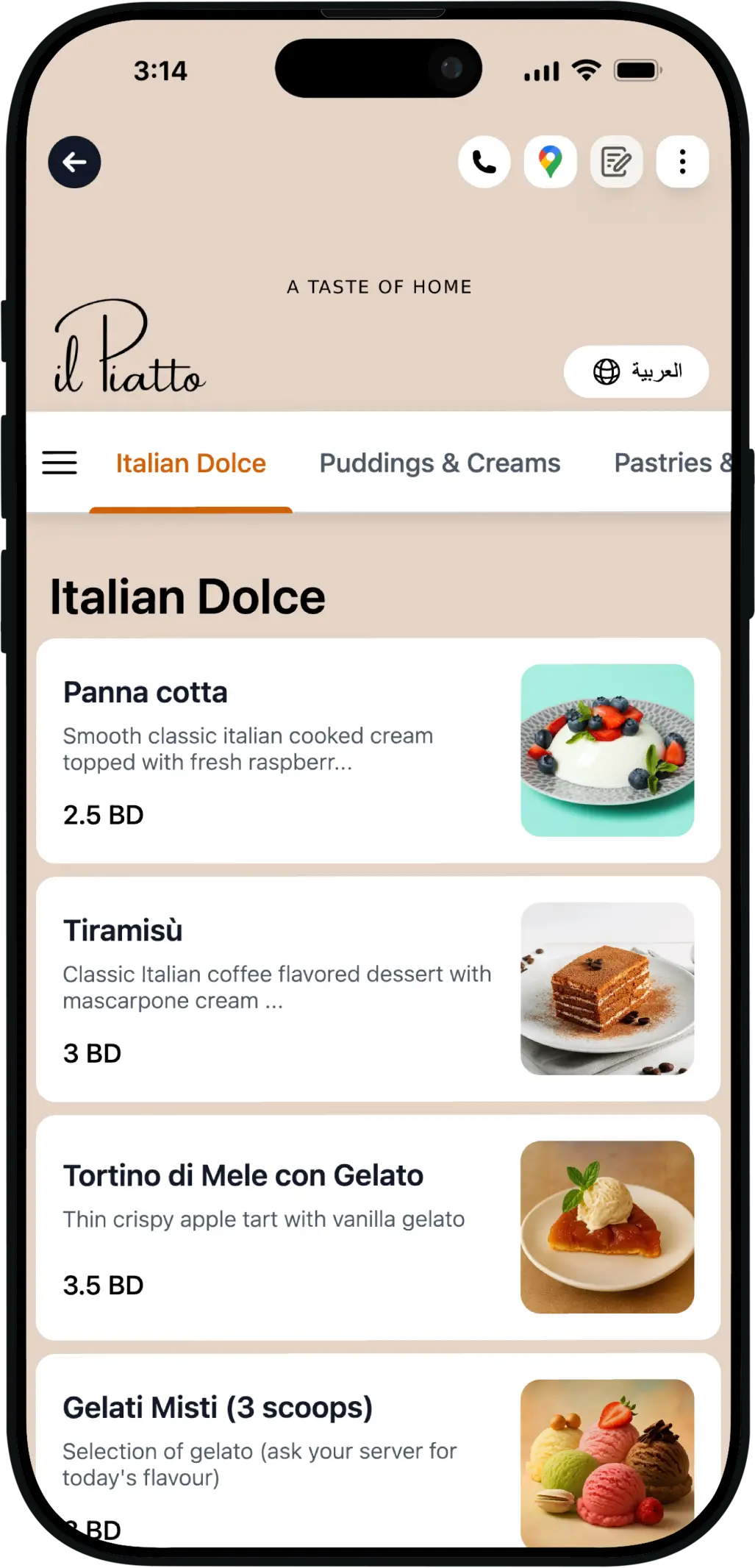
Task: Open restaurant location in maps
Action: 550,162
